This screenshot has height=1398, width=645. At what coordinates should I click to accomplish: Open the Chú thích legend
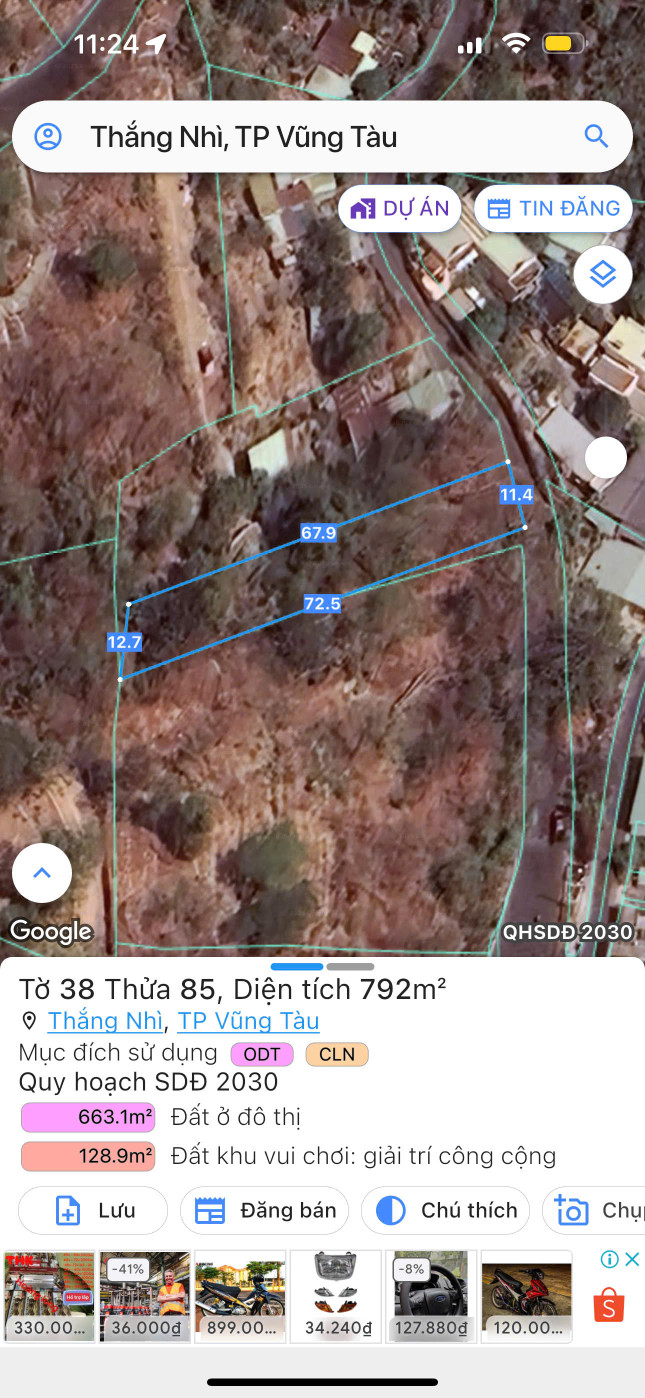(x=445, y=1210)
